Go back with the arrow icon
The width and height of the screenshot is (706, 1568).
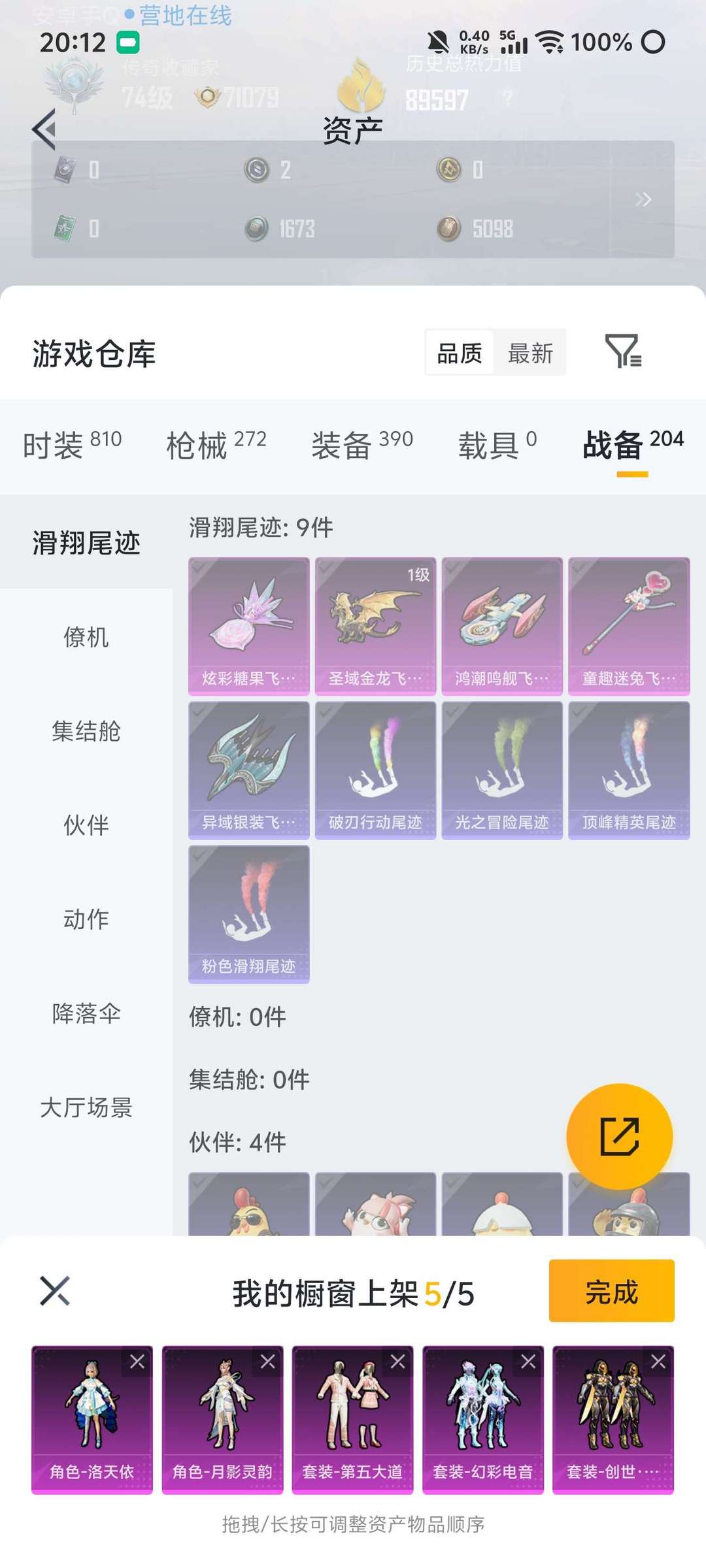[x=44, y=129]
